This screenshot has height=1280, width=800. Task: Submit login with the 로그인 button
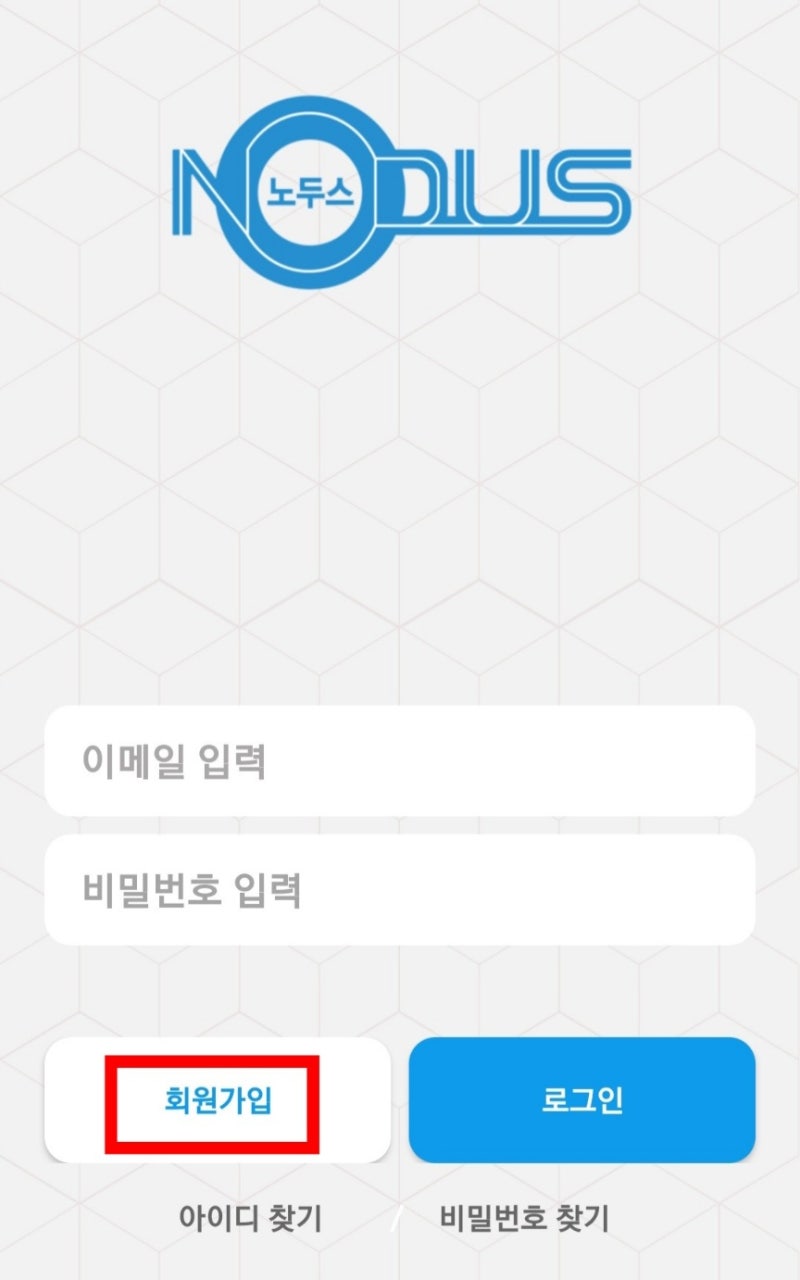coord(583,1098)
